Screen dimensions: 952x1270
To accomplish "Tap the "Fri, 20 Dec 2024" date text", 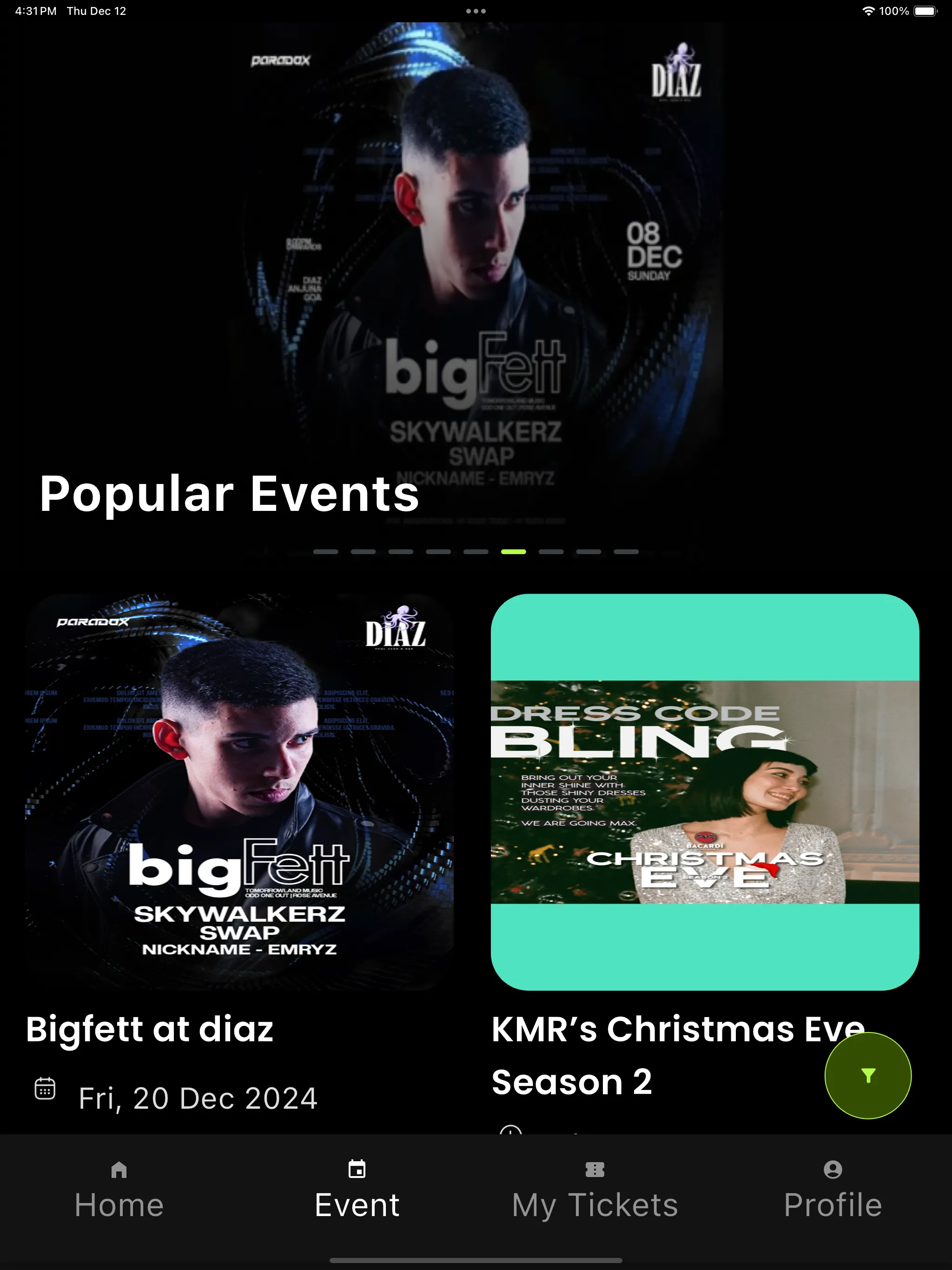I will (x=198, y=1097).
